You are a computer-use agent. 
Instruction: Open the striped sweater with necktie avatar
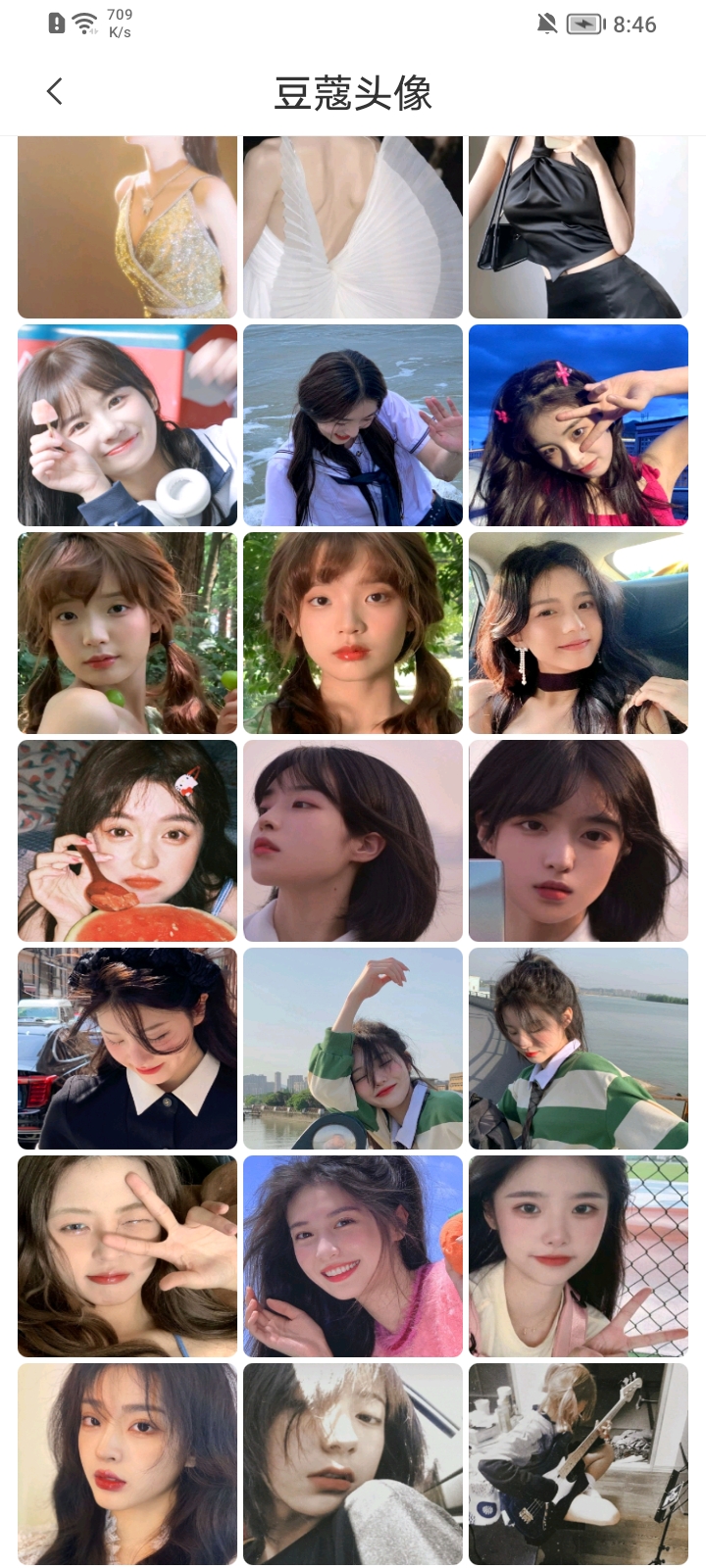pos(579,1049)
